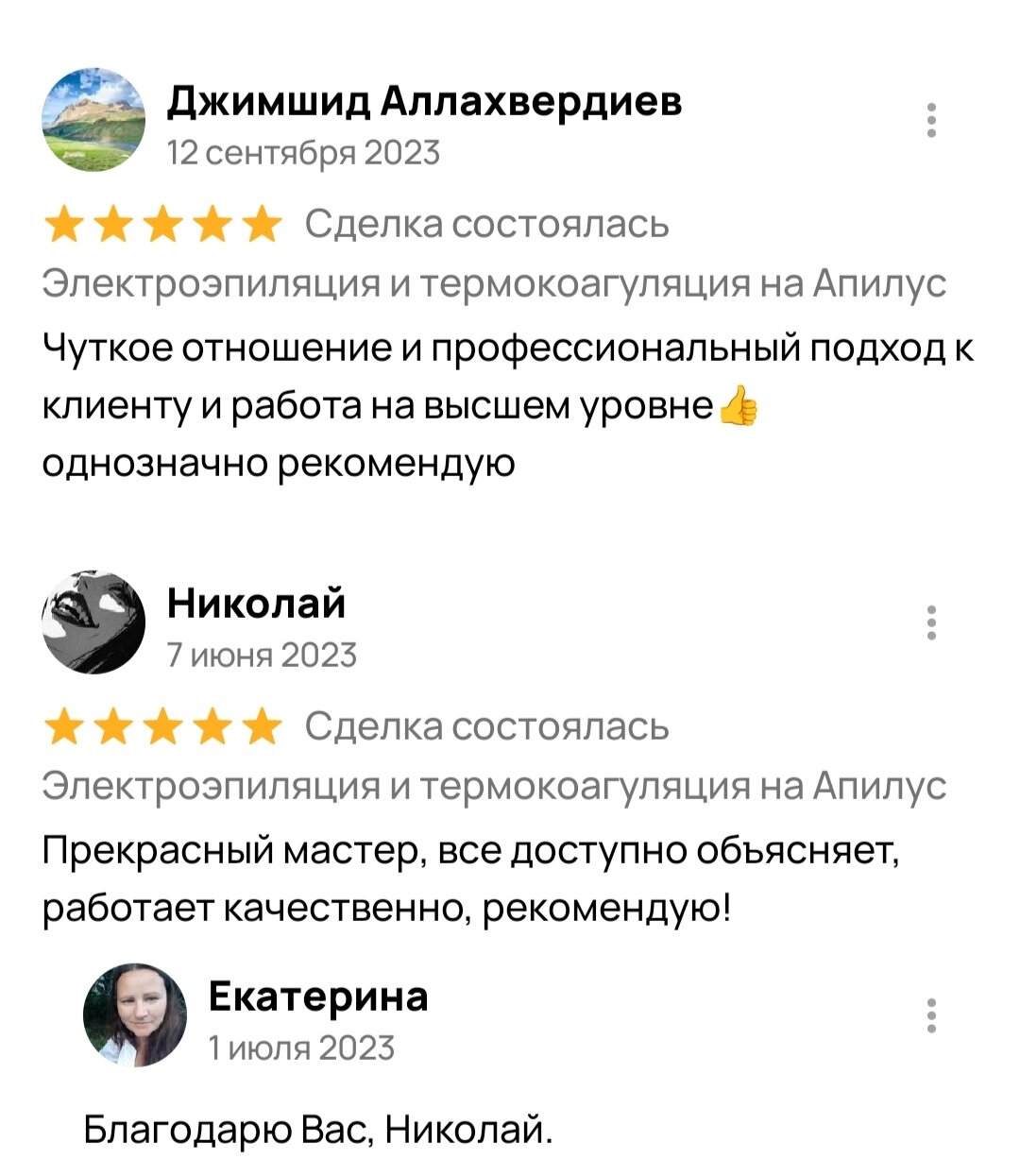Click the name Джимшид Аллахвердиев

pyautogui.click(x=425, y=103)
